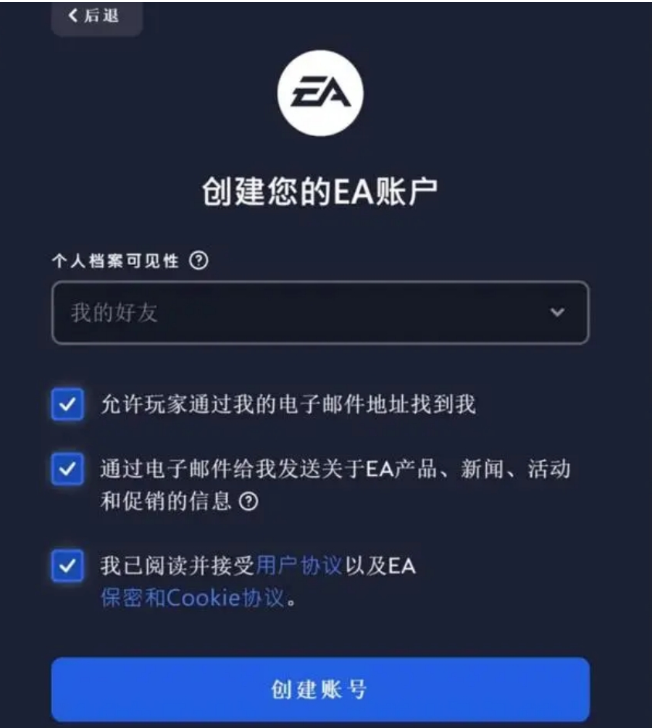Open the 保密和Cookie协议 link
The height and width of the screenshot is (728, 652).
point(195,598)
